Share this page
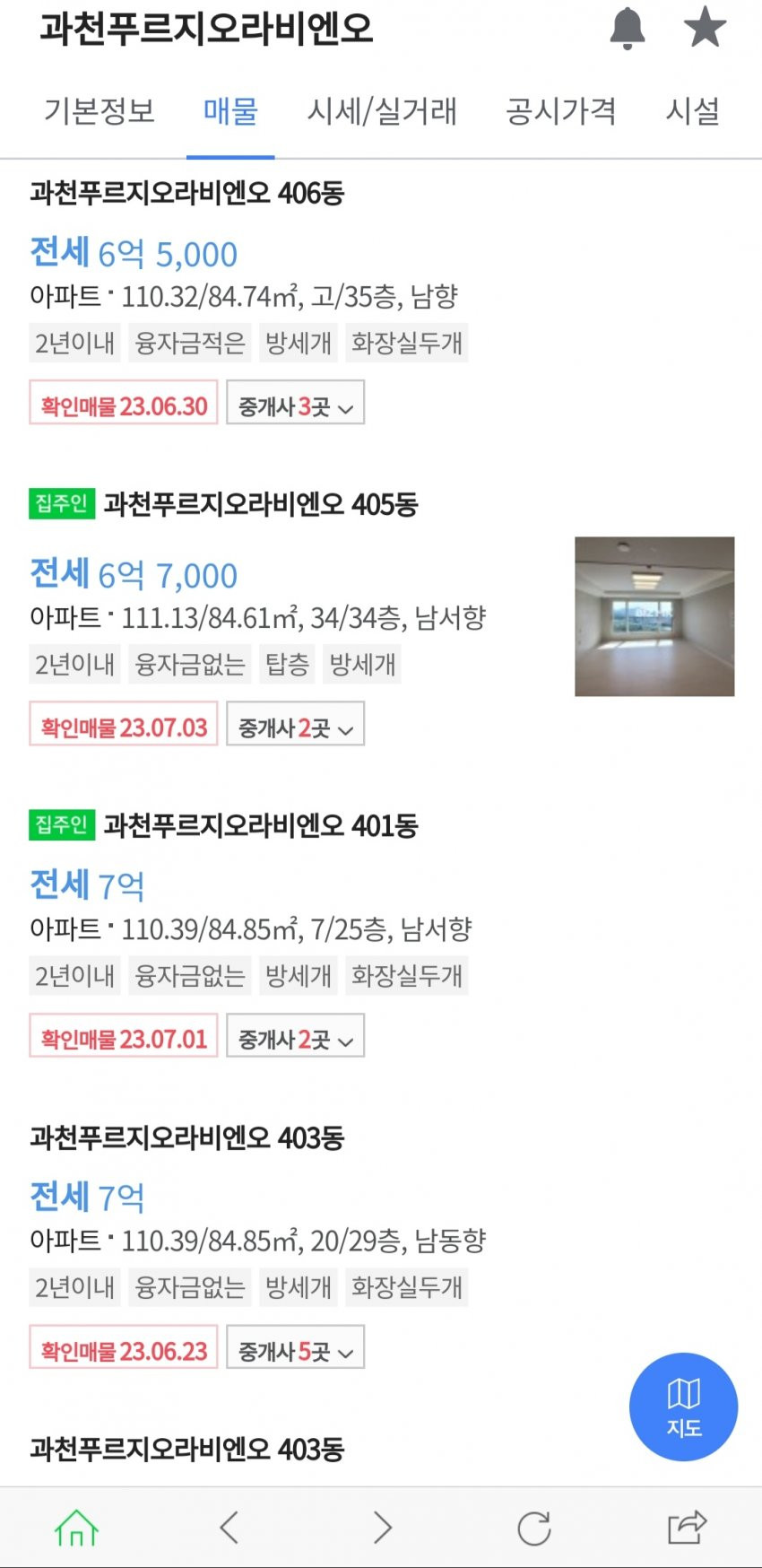 click(x=687, y=1528)
